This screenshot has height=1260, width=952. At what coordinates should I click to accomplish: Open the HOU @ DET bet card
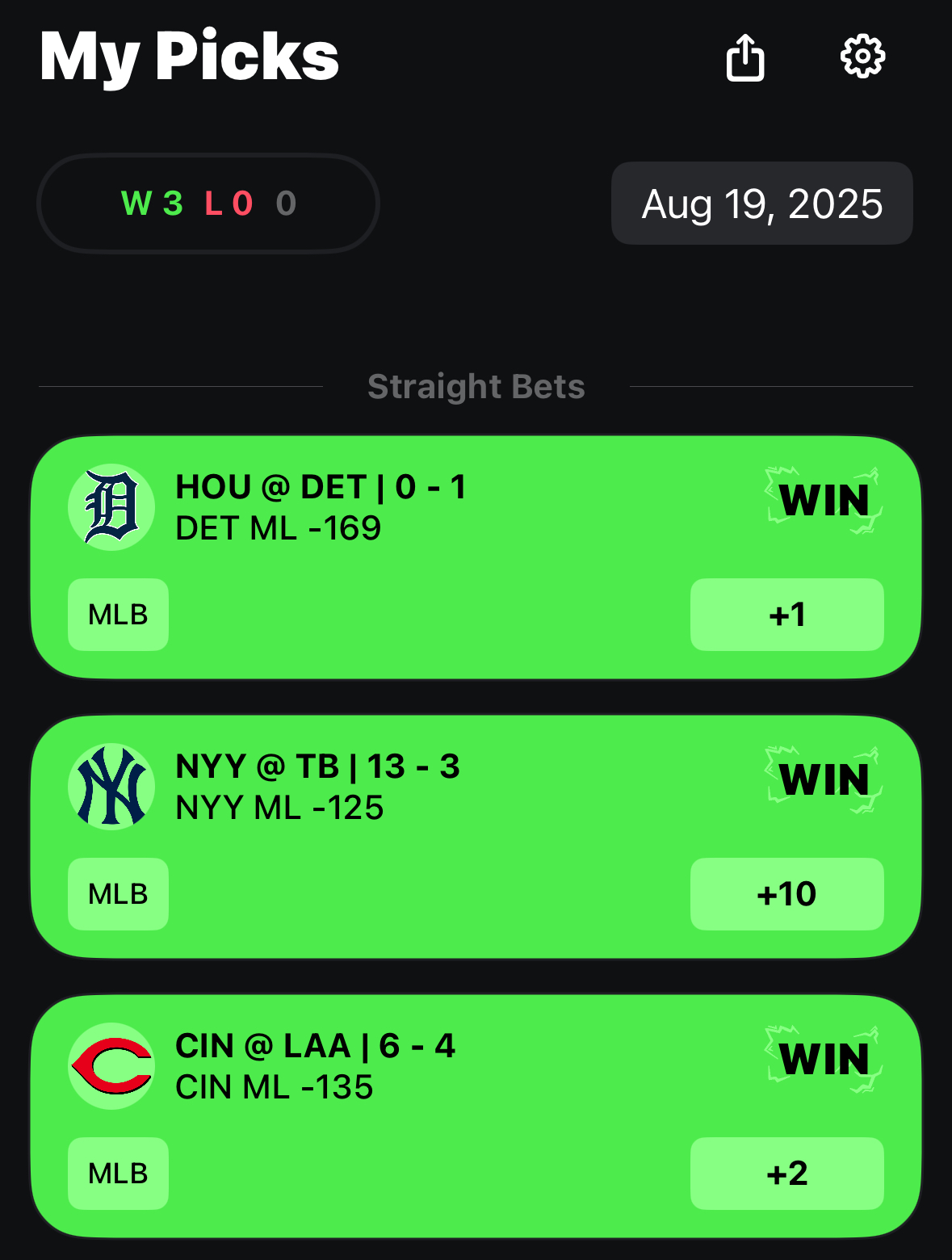[x=476, y=557]
